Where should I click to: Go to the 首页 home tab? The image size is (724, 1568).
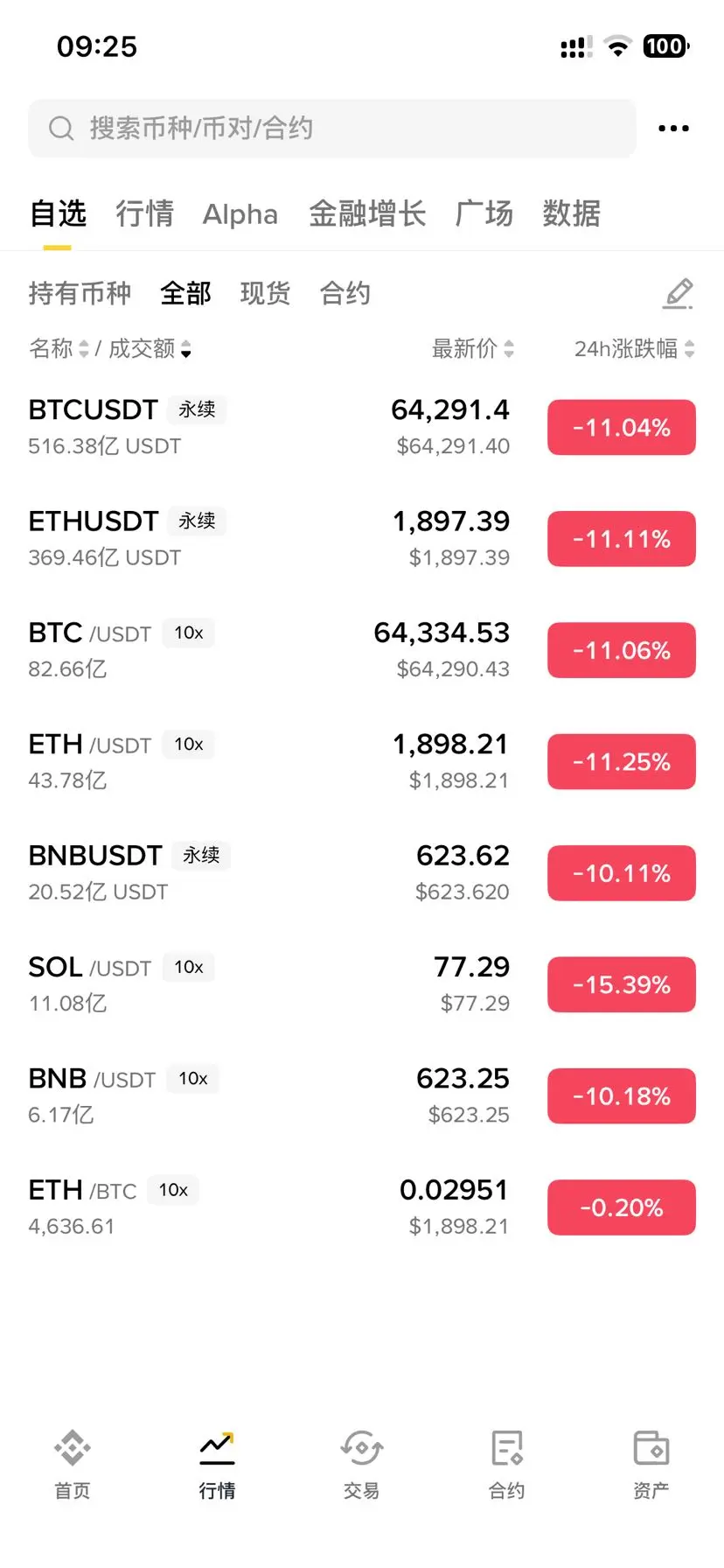[73, 1463]
